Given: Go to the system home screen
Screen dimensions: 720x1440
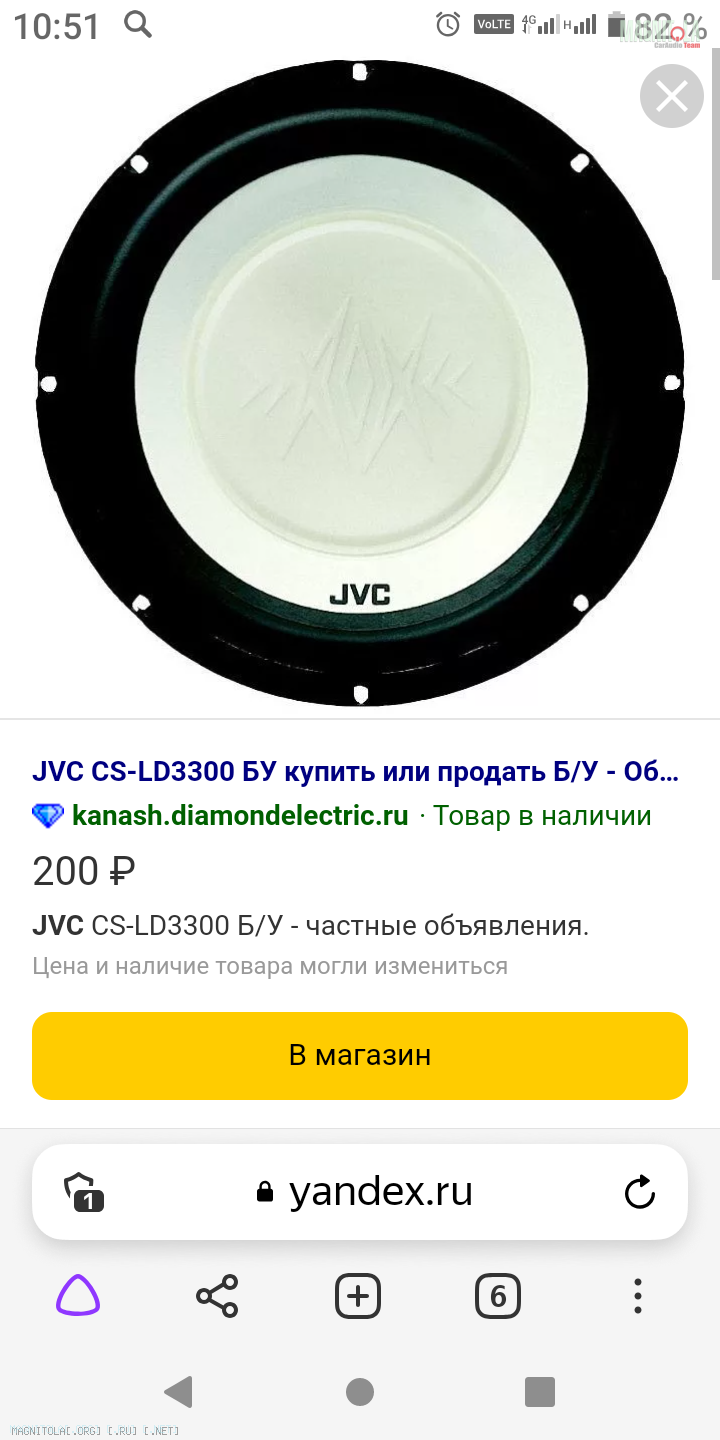Looking at the screenshot, I should 360,1392.
